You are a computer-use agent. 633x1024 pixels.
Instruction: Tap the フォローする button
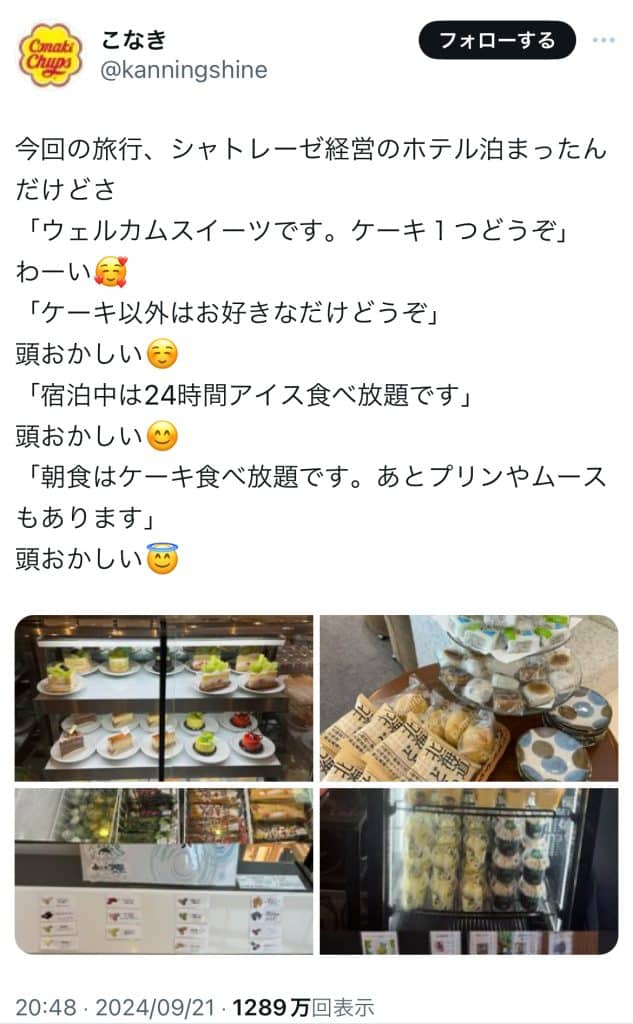pyautogui.click(x=497, y=40)
